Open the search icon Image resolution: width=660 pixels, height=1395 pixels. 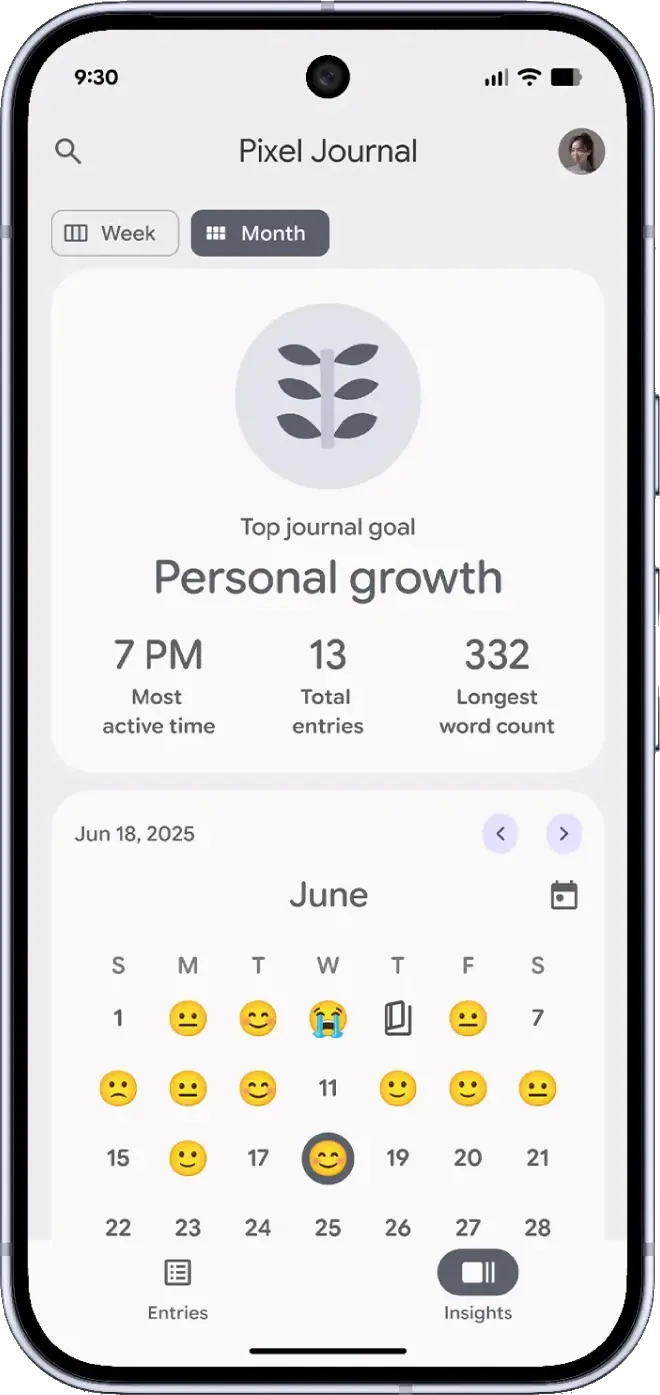coord(68,152)
